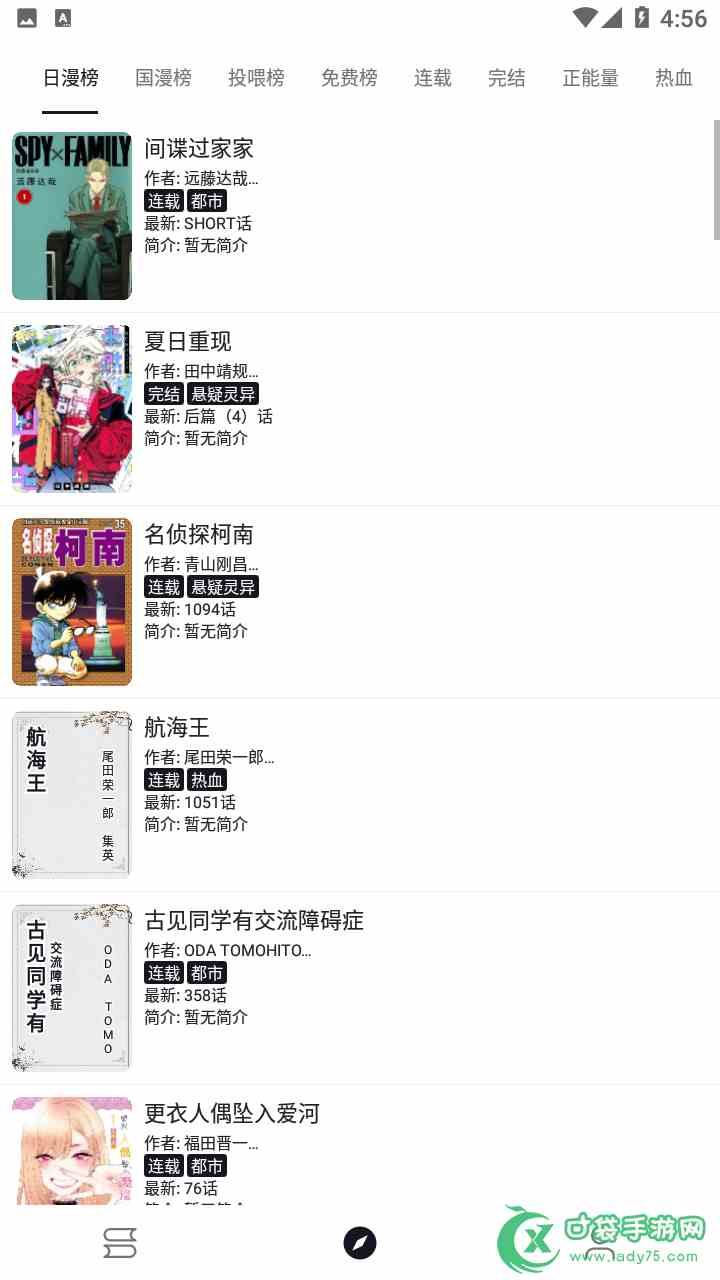Switch to the 连载 tab
The height and width of the screenshot is (1280, 720).
[433, 78]
